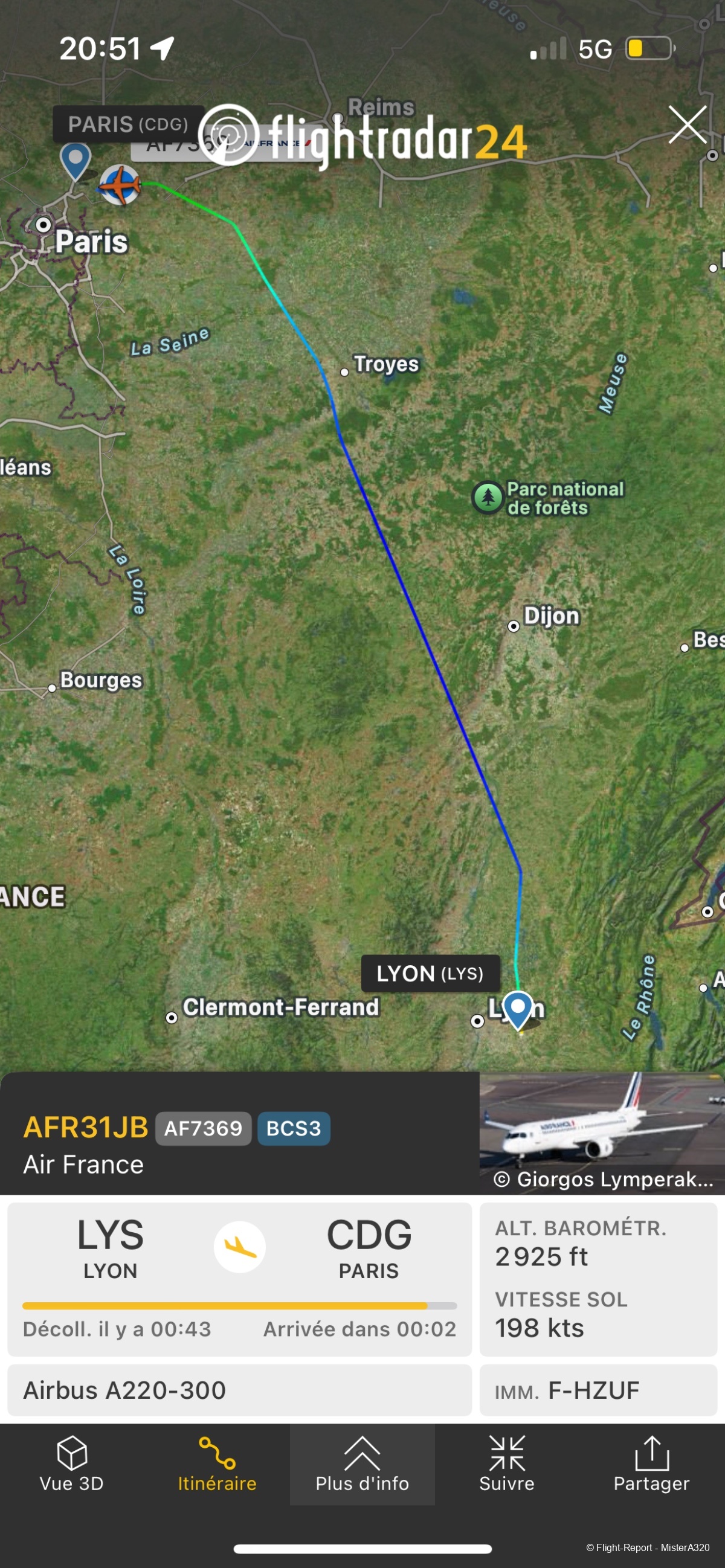Select the Paris (CDG) airport pin
The image size is (725, 1568).
[76, 160]
